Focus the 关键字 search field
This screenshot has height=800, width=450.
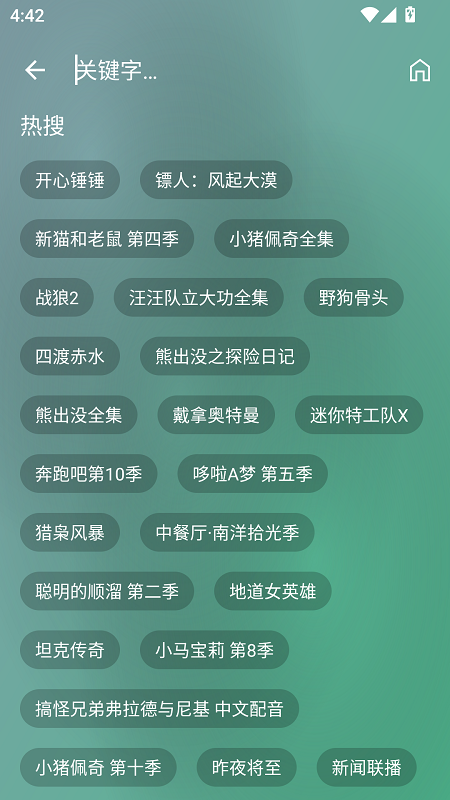[x=235, y=70]
